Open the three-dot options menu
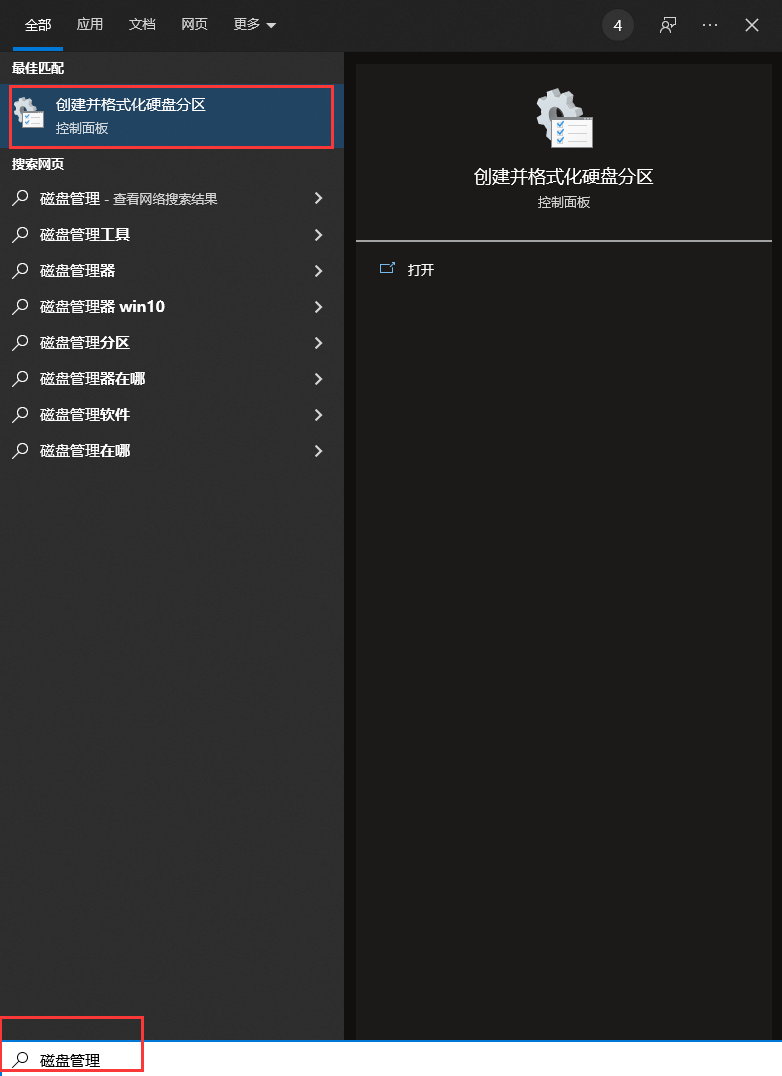Viewport: 782px width, 1076px height. (x=710, y=26)
